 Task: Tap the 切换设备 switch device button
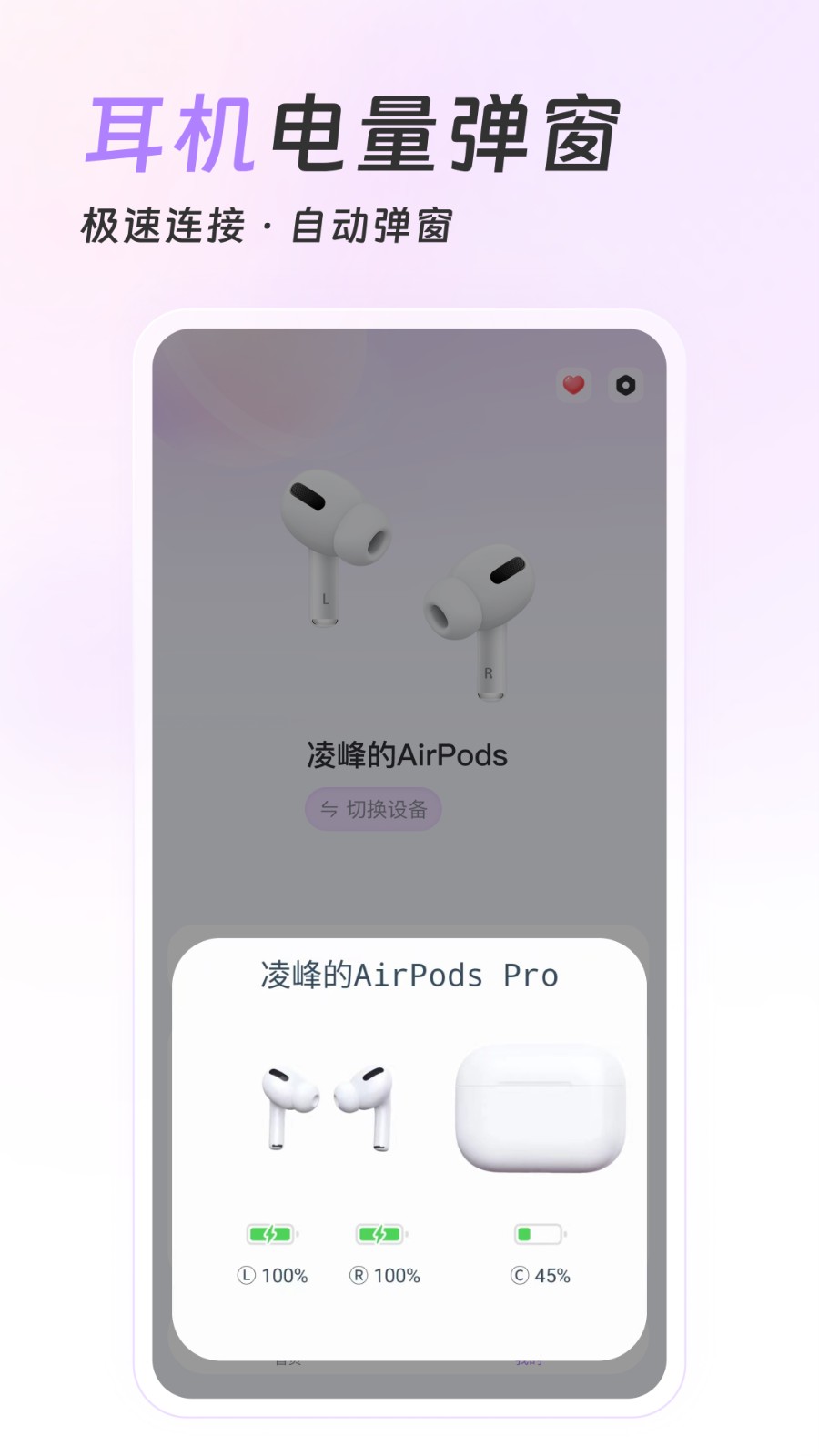[372, 807]
